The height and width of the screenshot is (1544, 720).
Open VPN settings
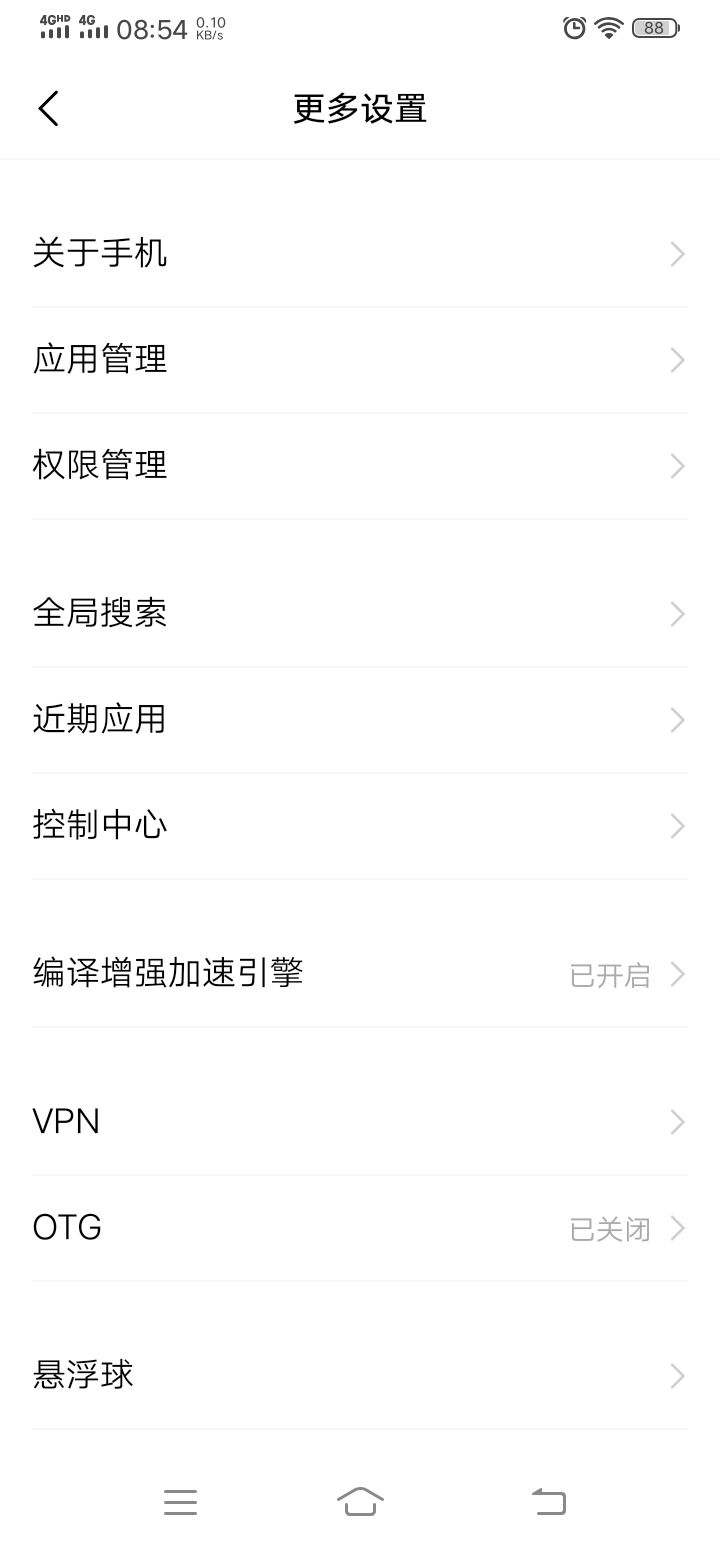(x=360, y=1122)
